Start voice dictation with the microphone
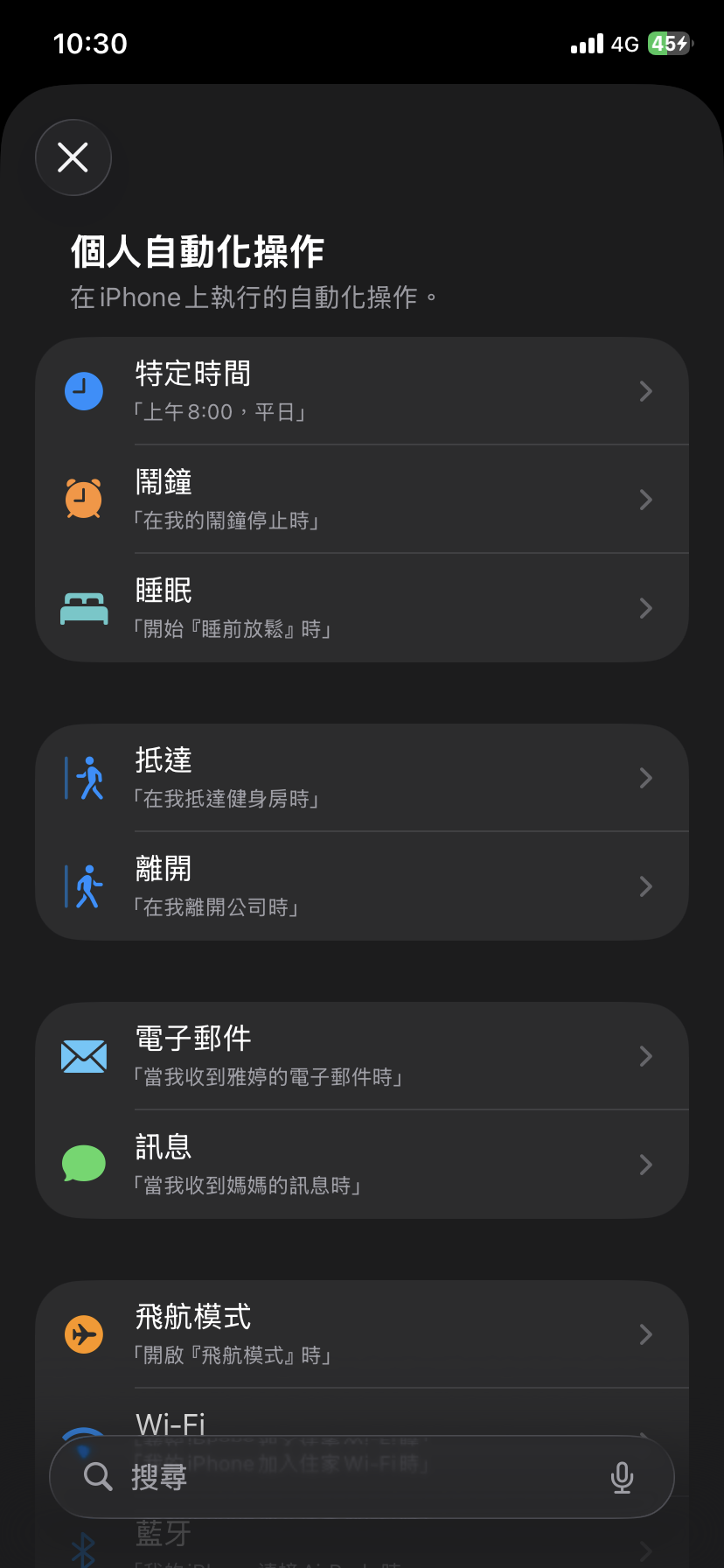Image resolution: width=724 pixels, height=1568 pixels. point(622,1477)
